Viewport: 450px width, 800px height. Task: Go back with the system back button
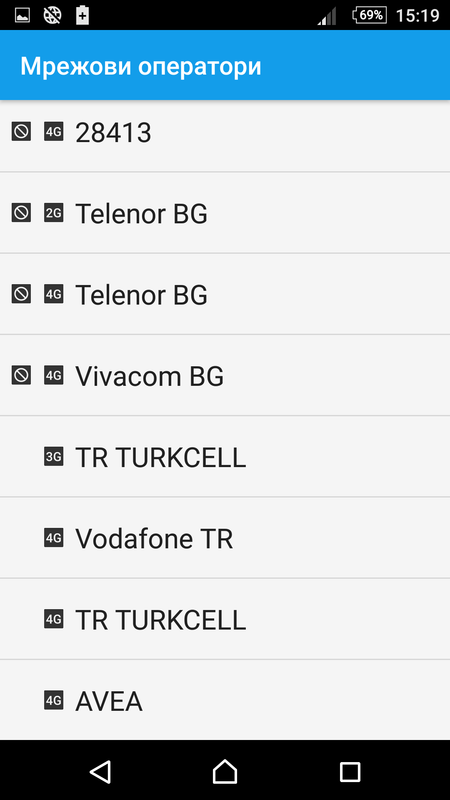pos(101,771)
